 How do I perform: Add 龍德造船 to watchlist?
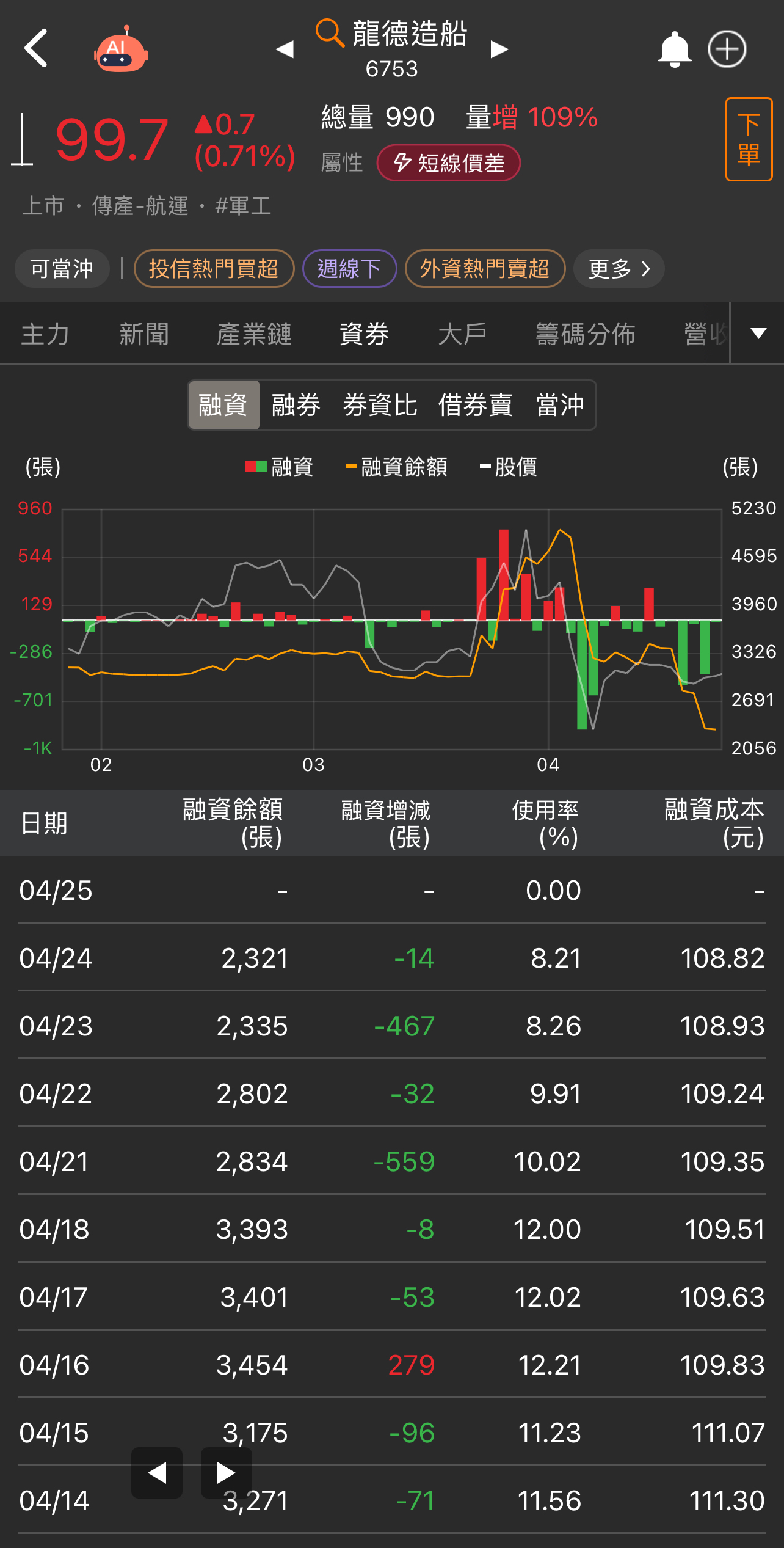click(x=727, y=49)
